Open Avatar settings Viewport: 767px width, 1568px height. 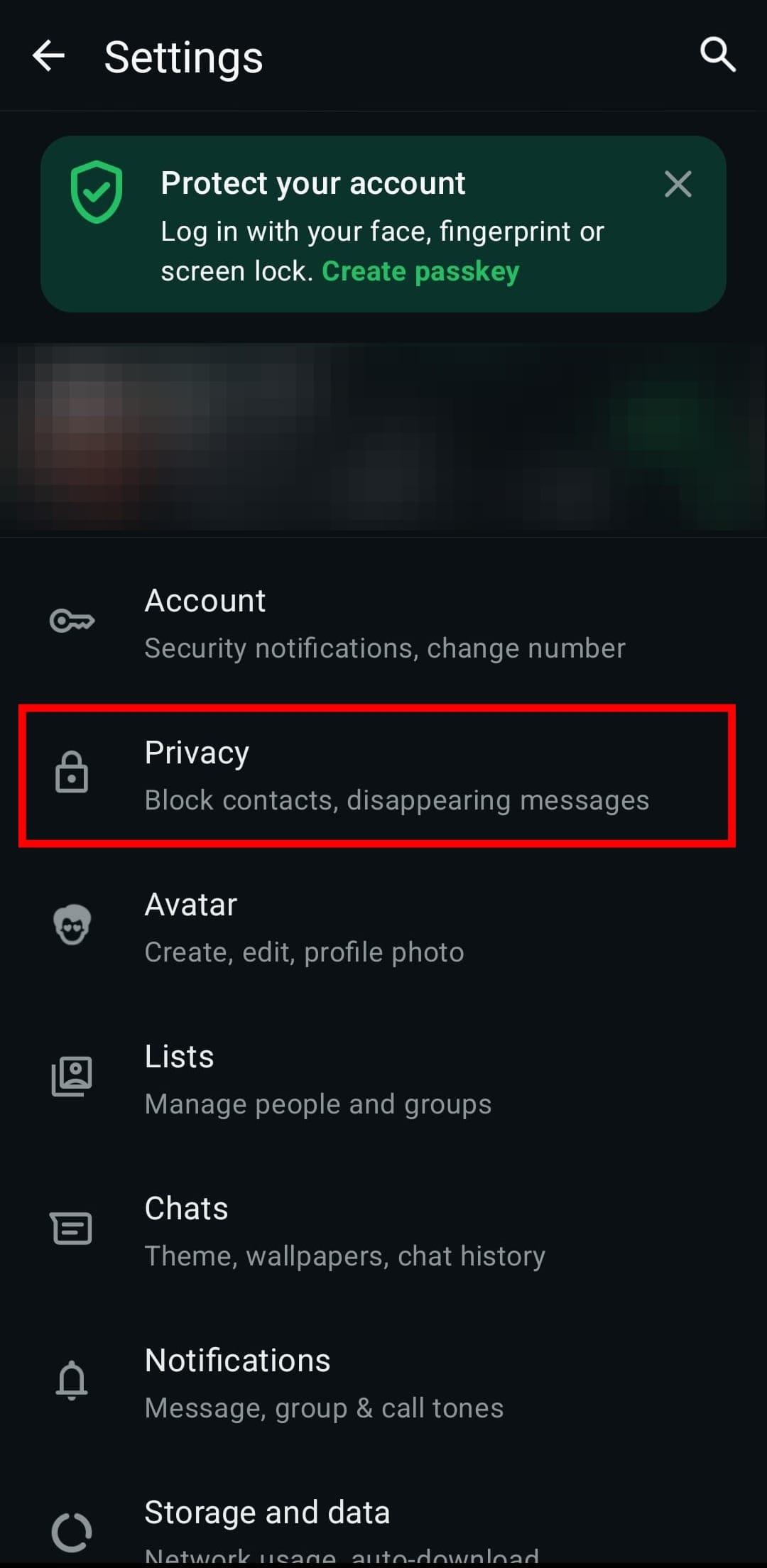[383, 927]
